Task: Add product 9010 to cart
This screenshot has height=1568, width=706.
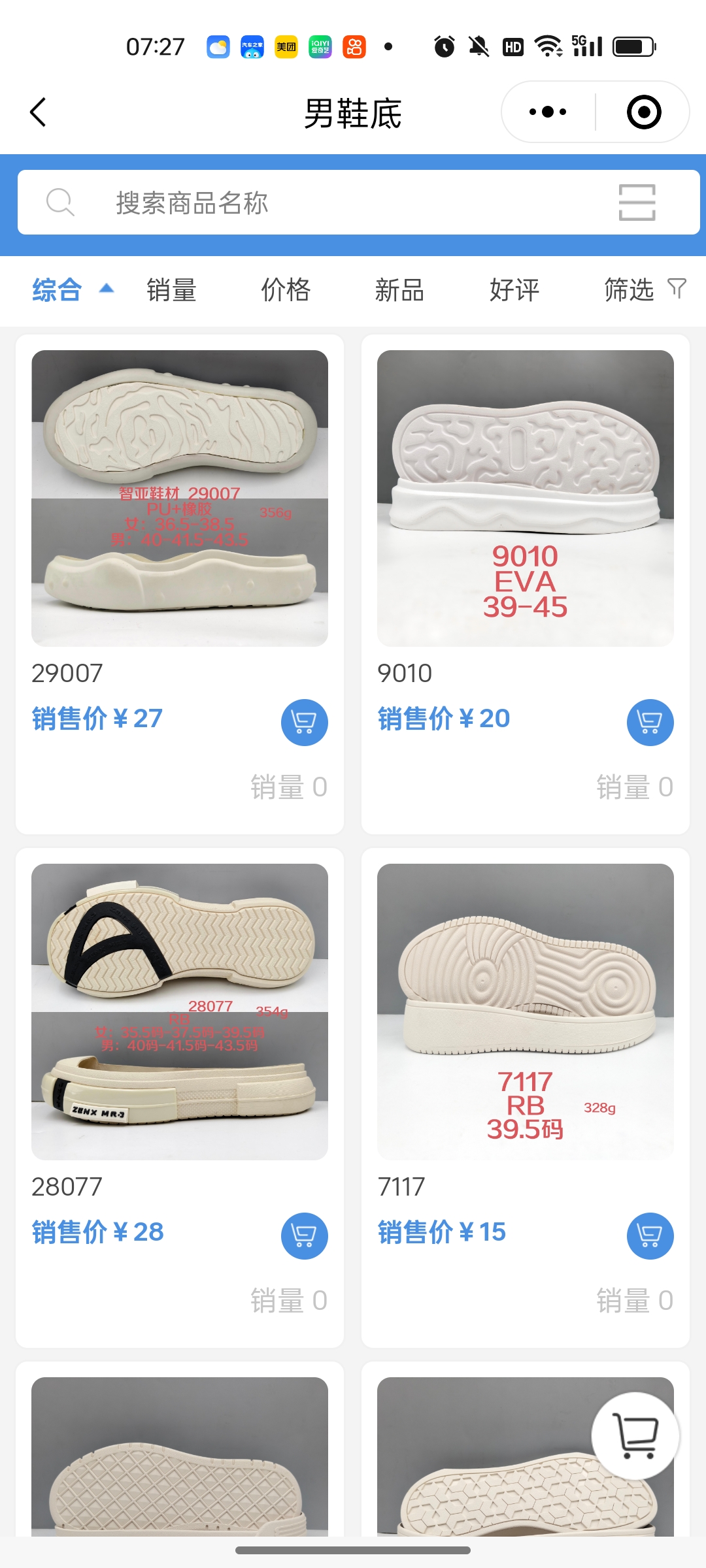Action: (650, 722)
